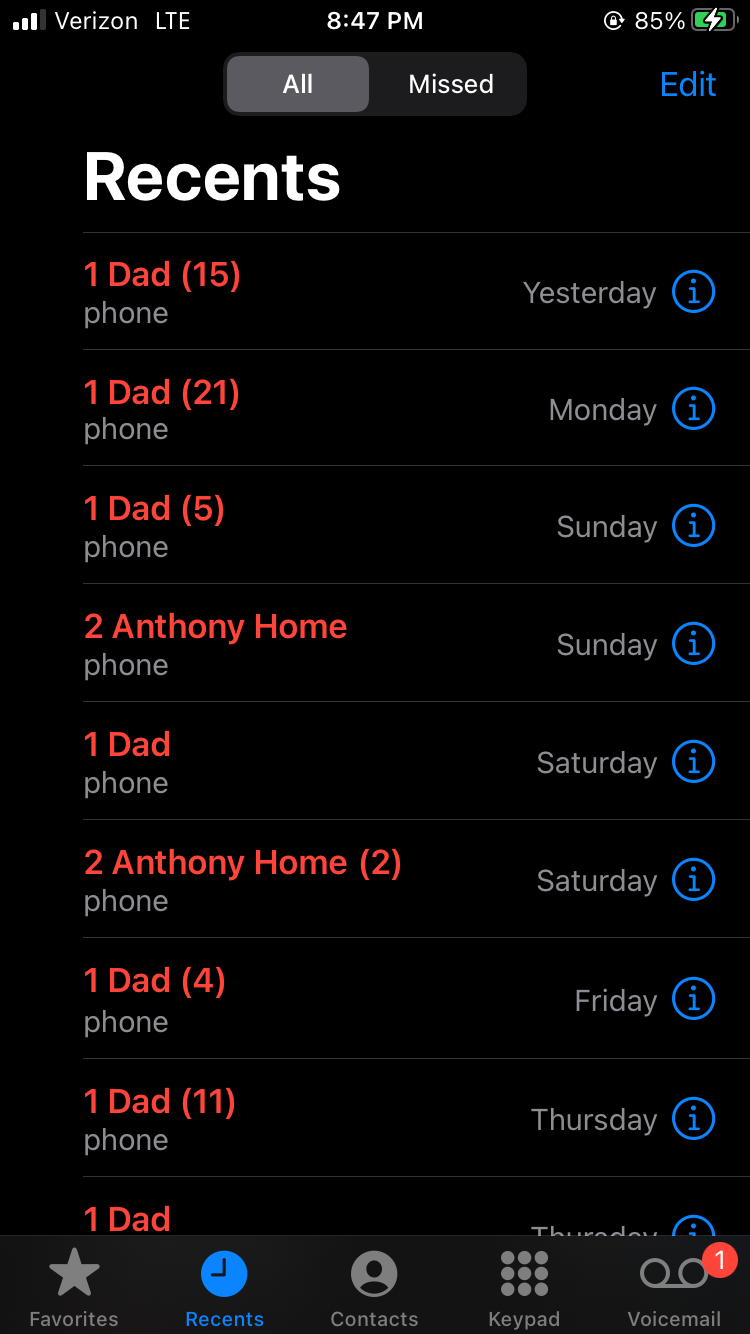750x1334 pixels.
Task: Switch to the Missed calls segment
Action: tap(450, 84)
